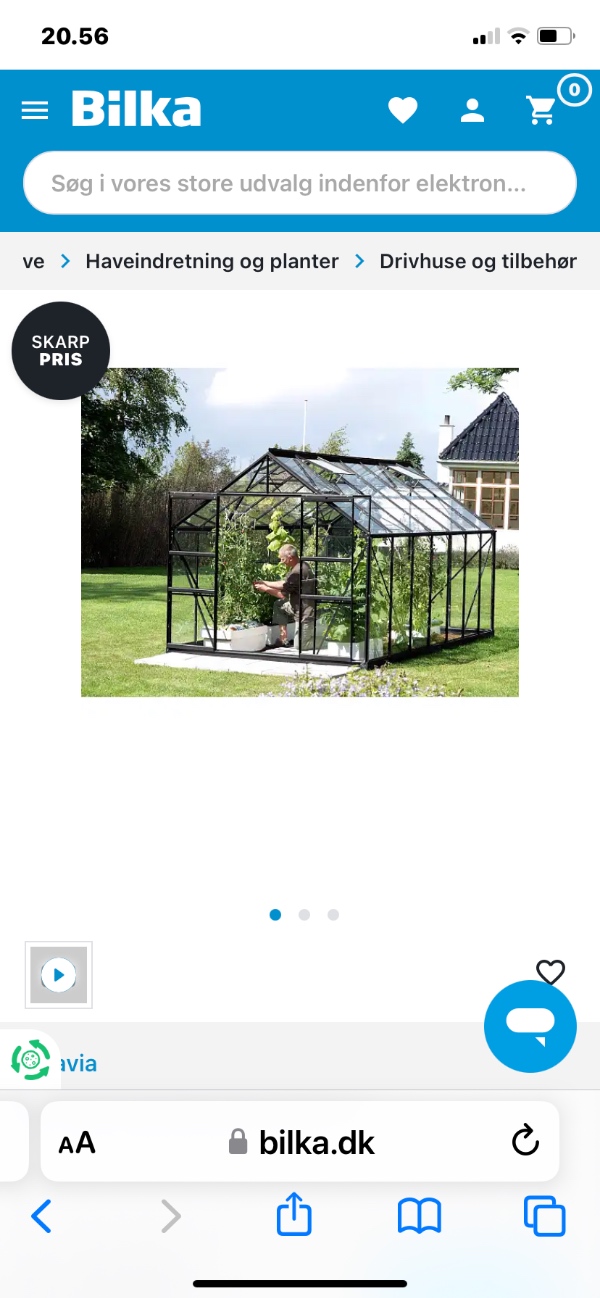Tap the product search field
600x1298 pixels.
tap(300, 184)
